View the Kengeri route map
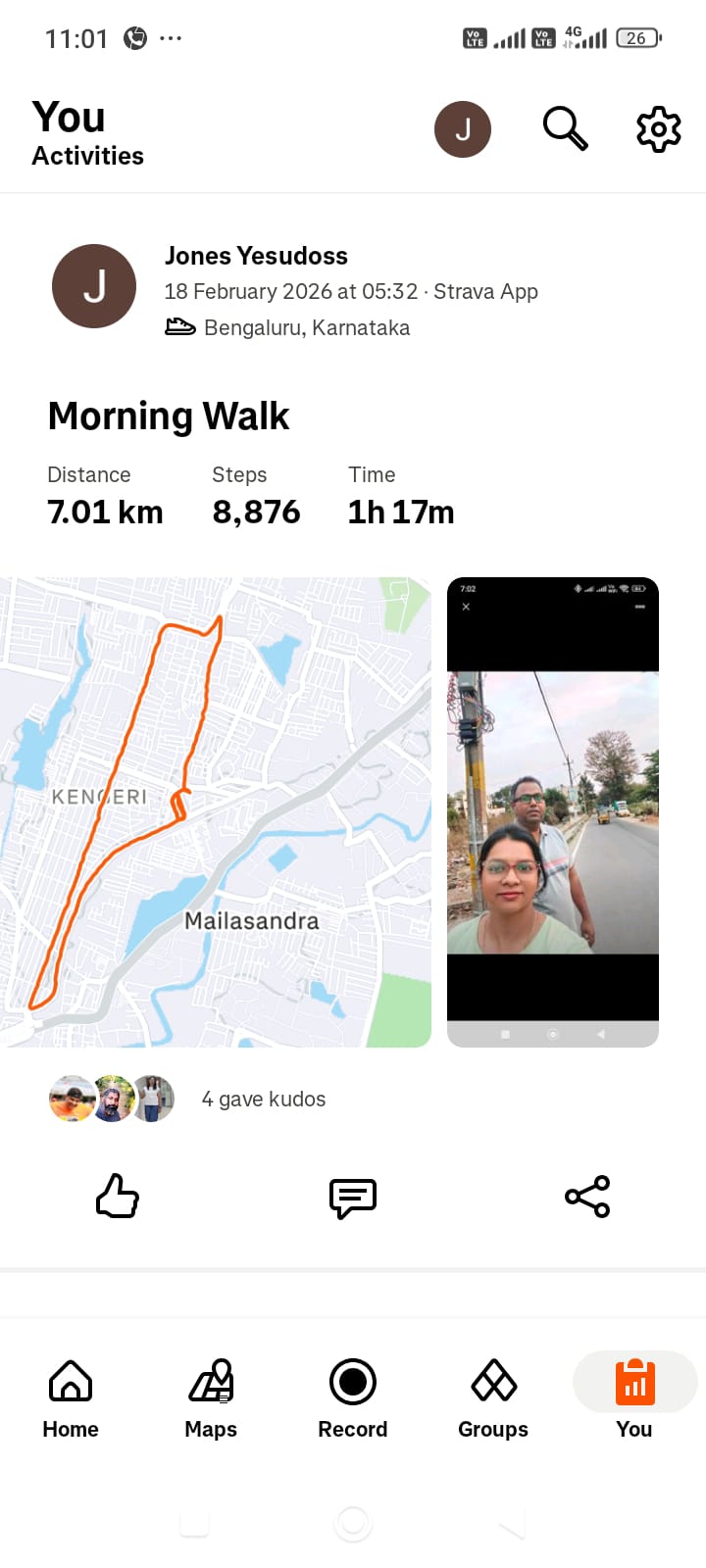Screen dimensions: 706x1568 point(216,811)
